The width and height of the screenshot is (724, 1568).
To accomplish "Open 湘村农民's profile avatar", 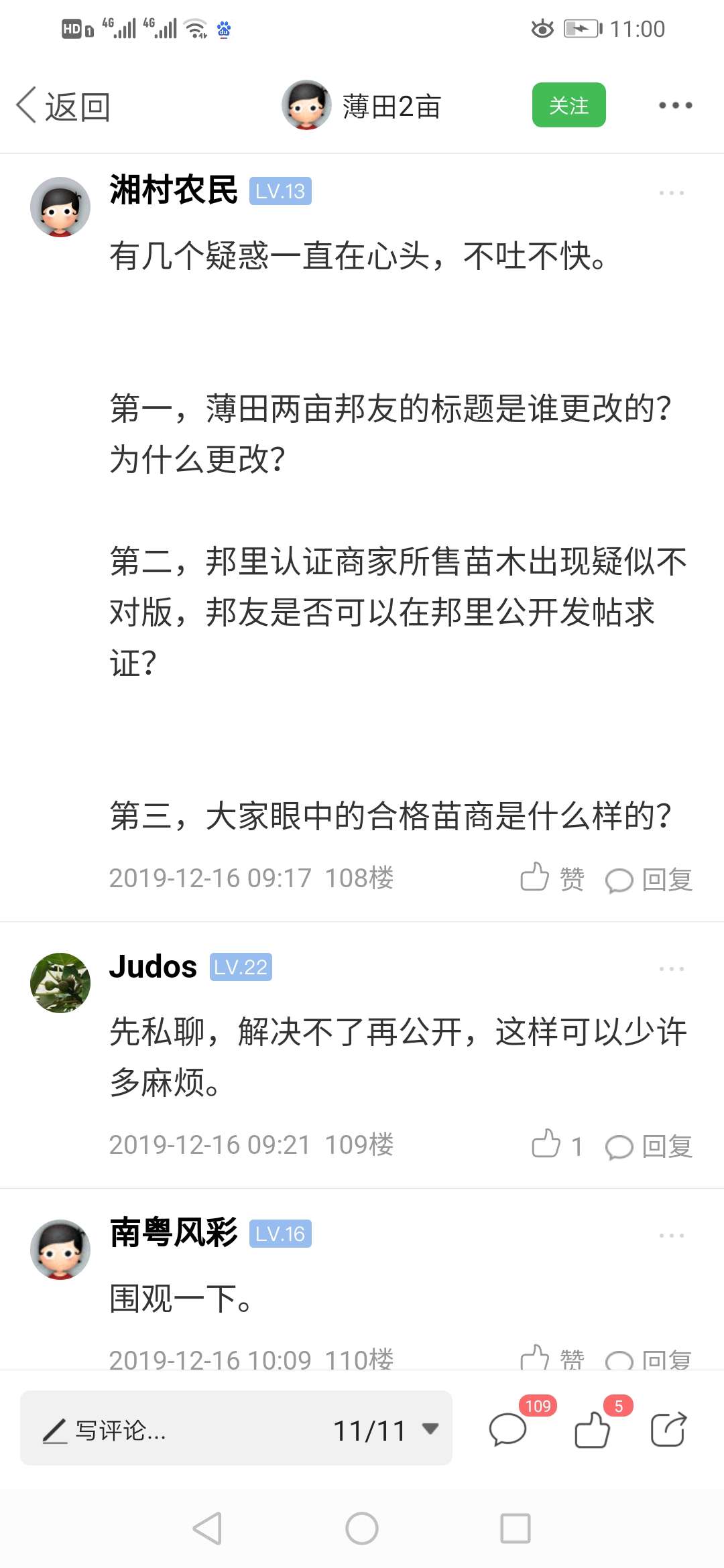I will click(60, 207).
